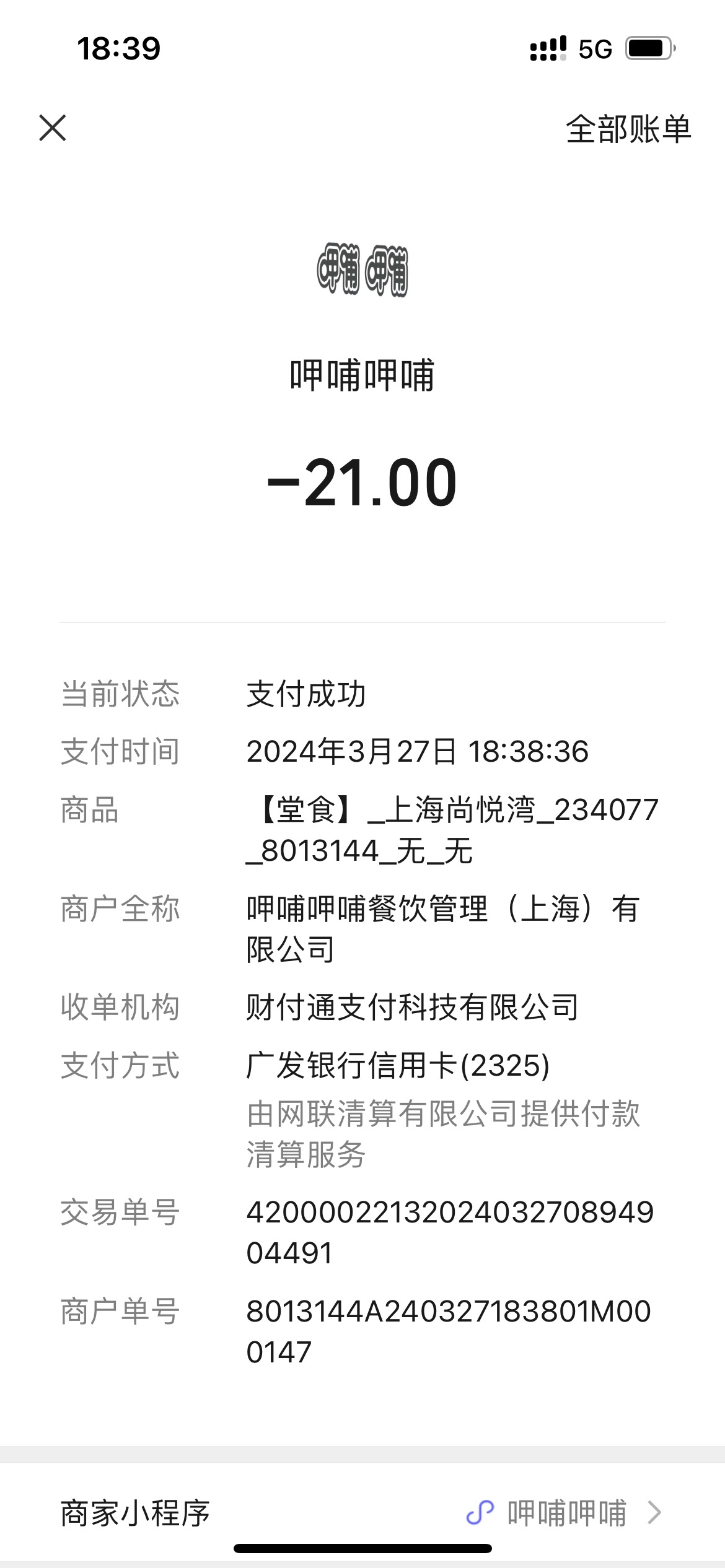The image size is (725, 1568).
Task: Open 全部账单 to view all bills
Action: [x=628, y=129]
